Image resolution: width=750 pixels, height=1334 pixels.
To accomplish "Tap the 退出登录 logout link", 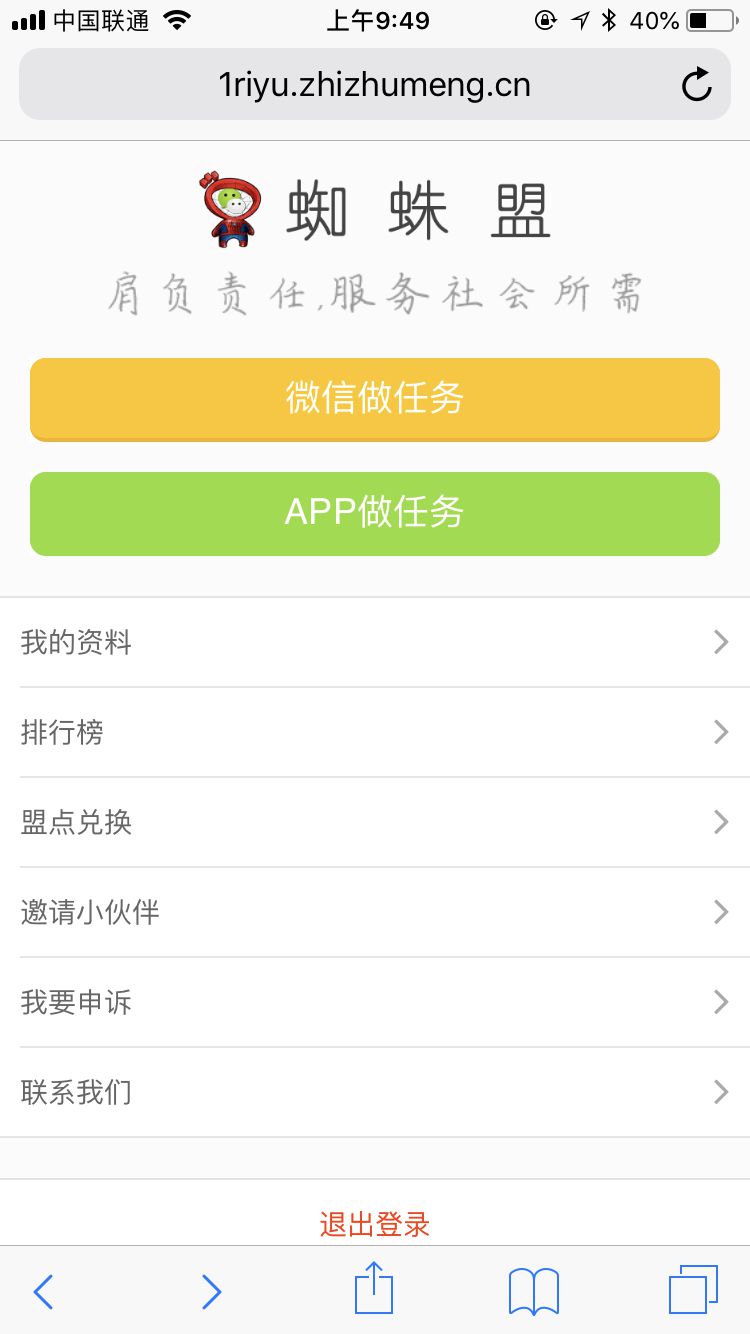I will click(x=375, y=1223).
